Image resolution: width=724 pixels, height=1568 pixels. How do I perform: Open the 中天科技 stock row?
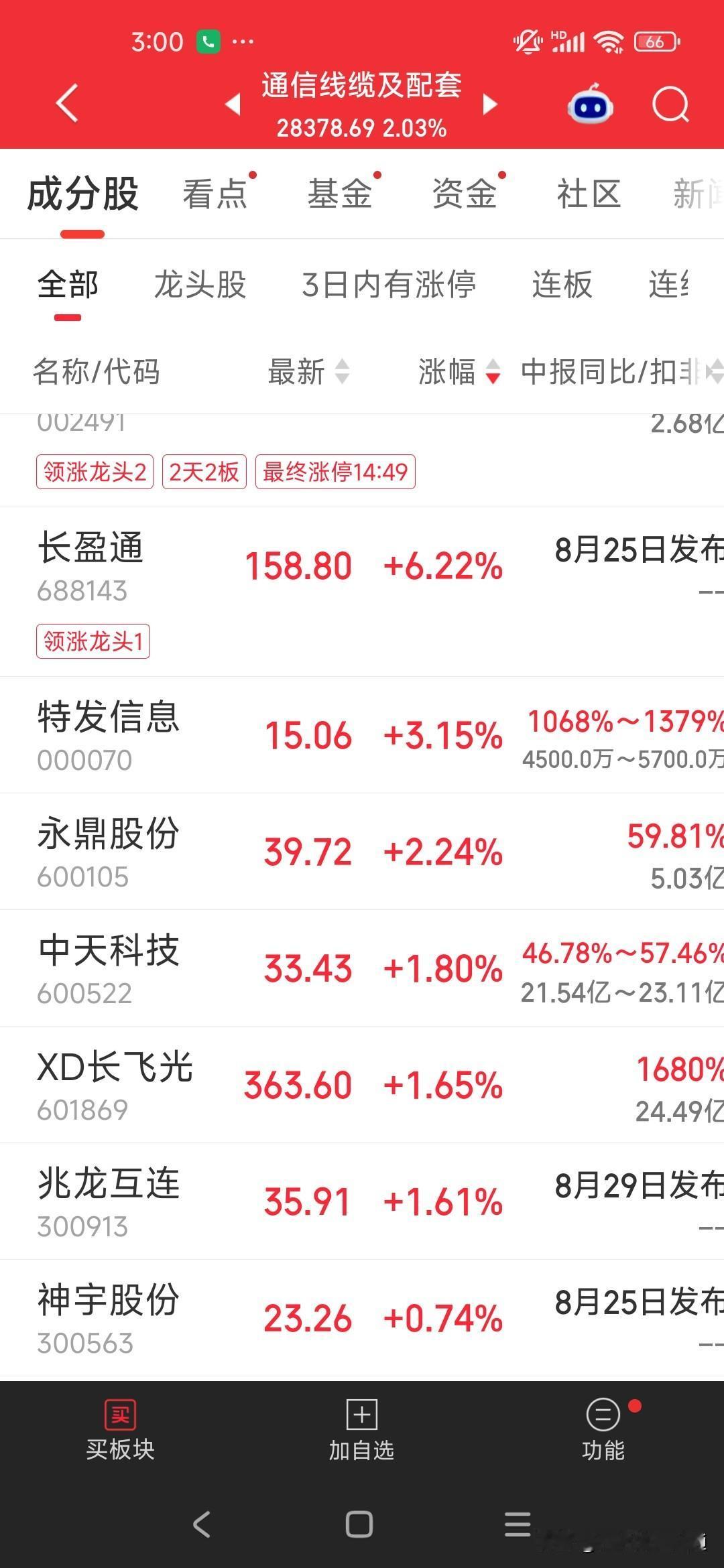coord(362,968)
